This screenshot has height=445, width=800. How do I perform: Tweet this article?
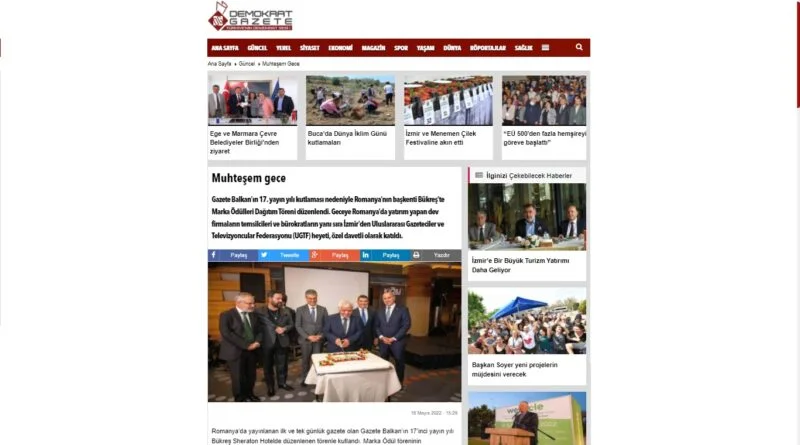pyautogui.click(x=283, y=255)
